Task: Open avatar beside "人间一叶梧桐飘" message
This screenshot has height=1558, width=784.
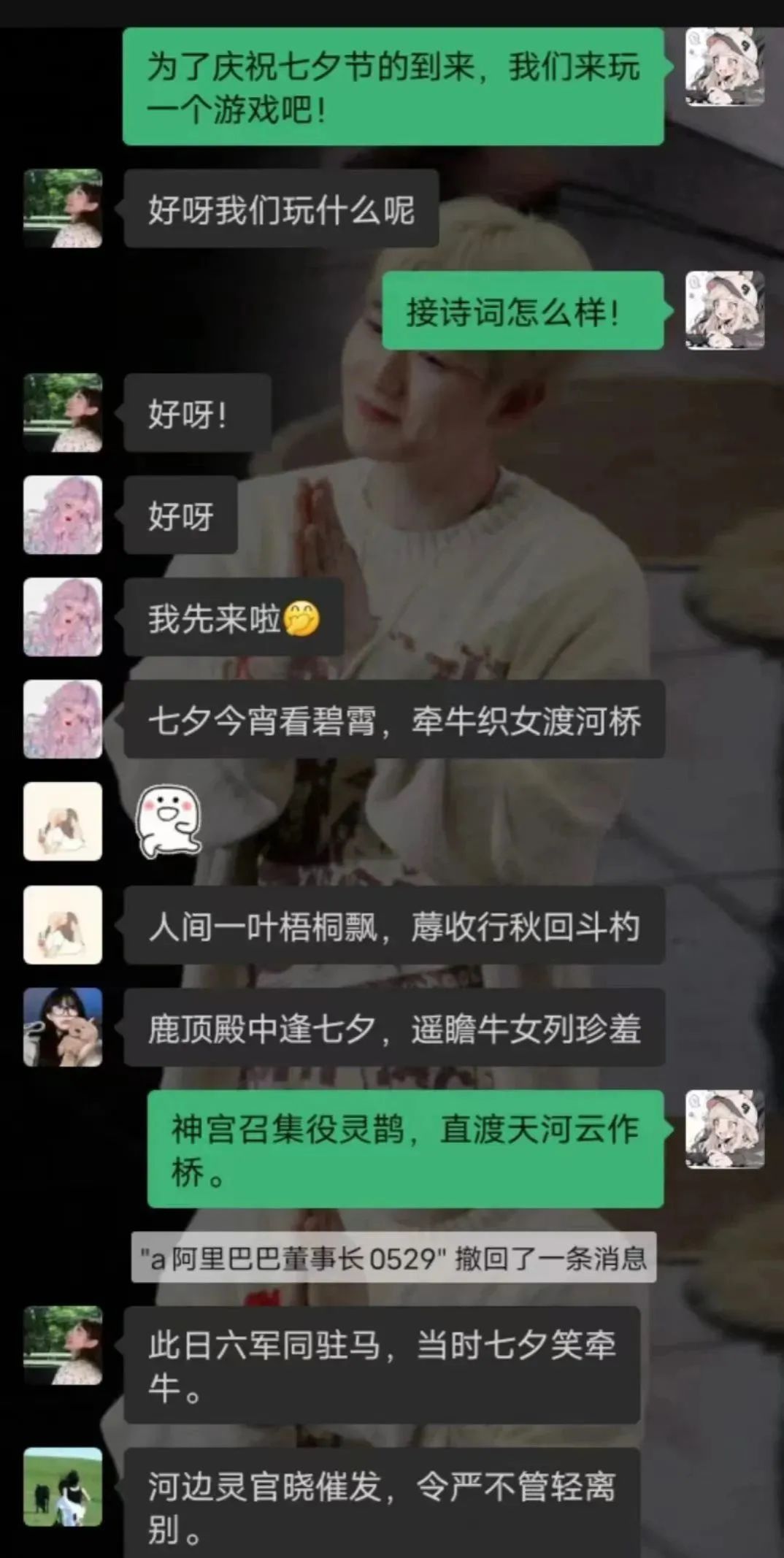Action: pos(63,925)
